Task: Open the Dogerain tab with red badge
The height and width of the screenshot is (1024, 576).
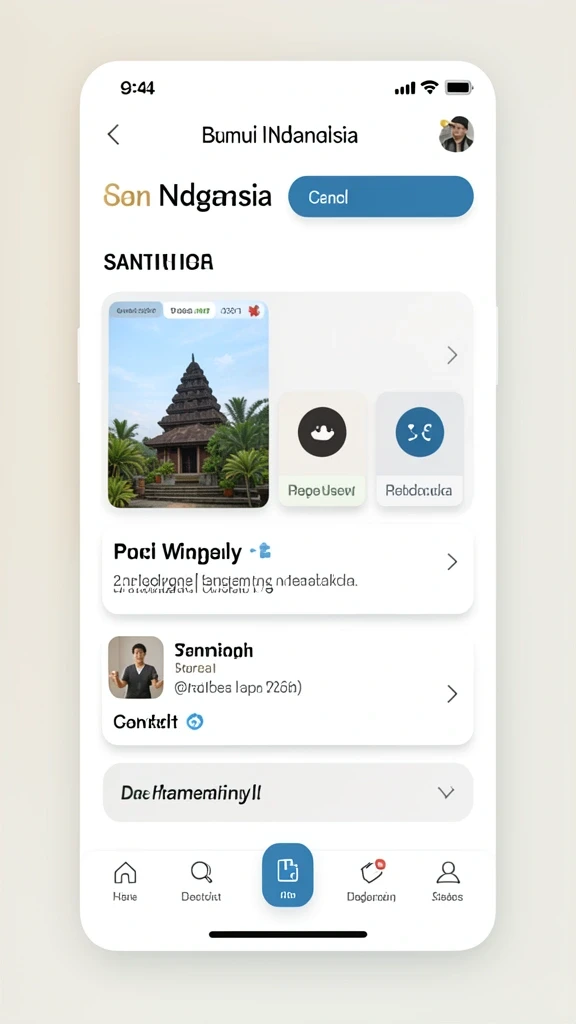Action: point(372,881)
